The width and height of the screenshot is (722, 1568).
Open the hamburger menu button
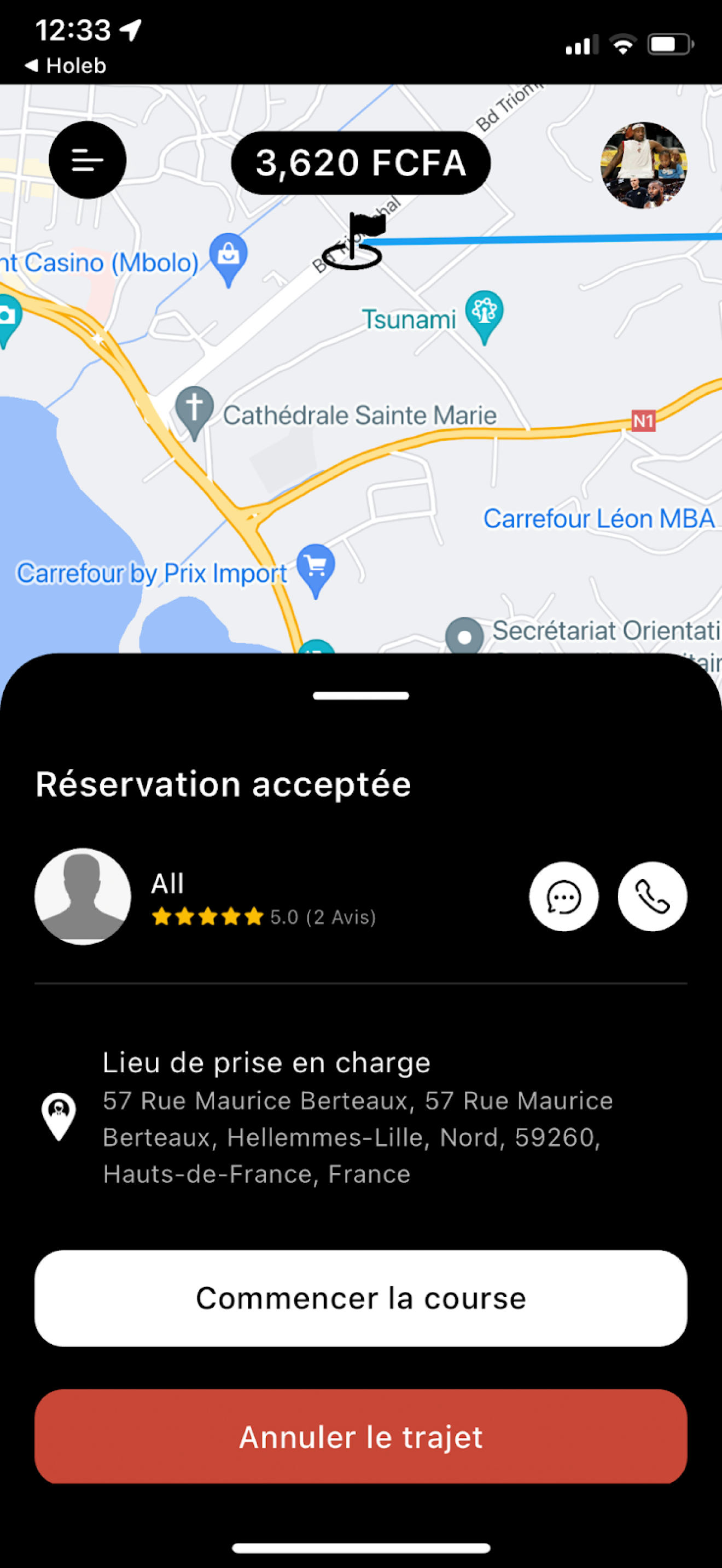point(87,160)
